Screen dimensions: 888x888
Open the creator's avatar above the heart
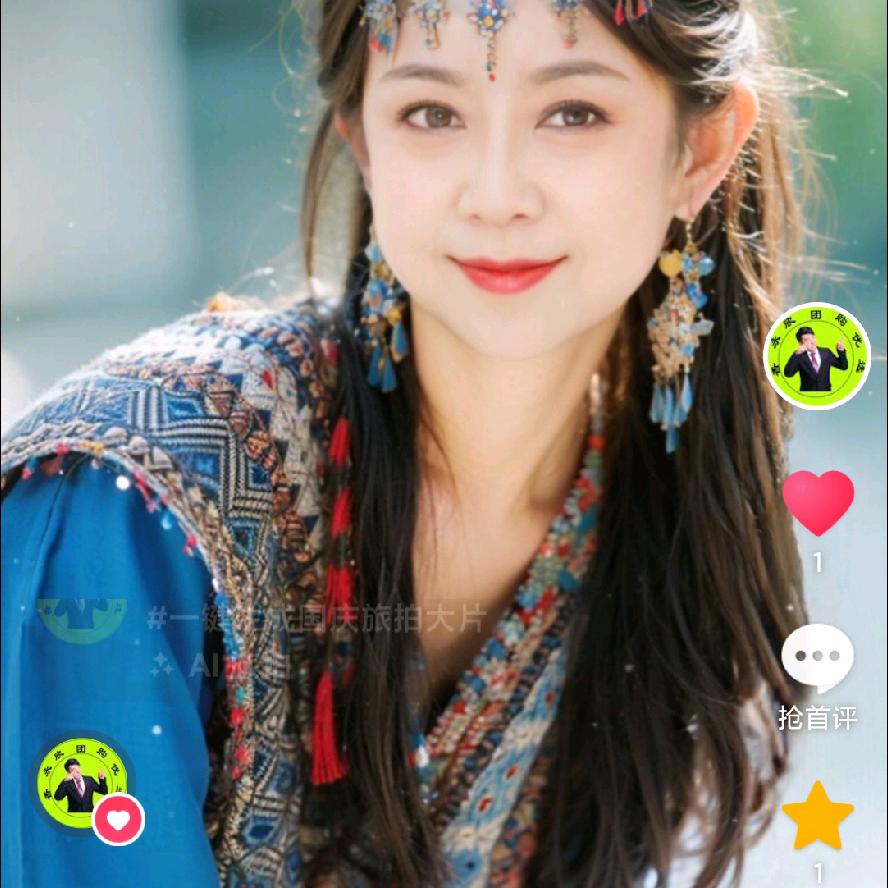coord(817,356)
